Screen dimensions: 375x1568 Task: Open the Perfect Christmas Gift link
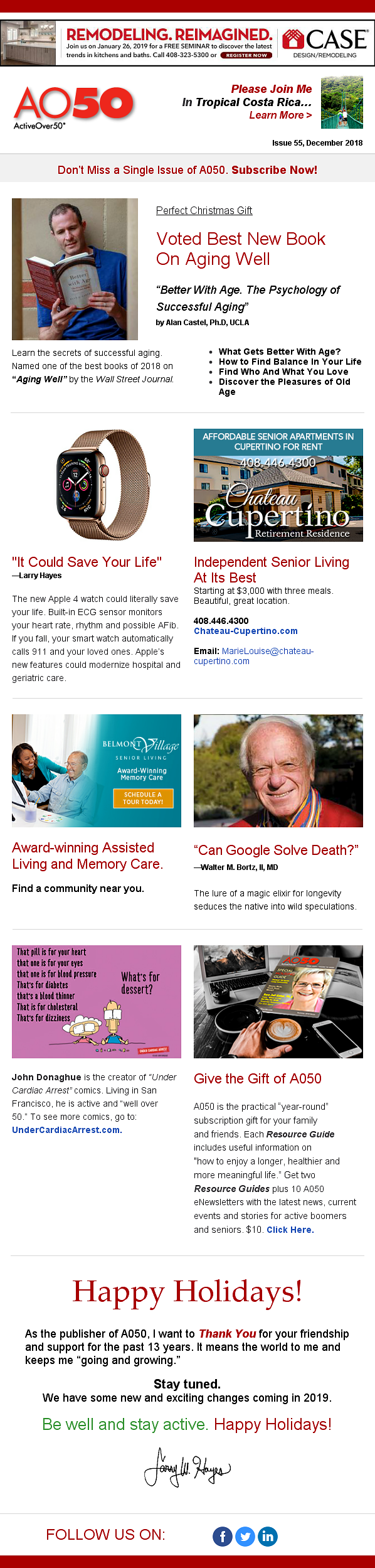(204, 210)
